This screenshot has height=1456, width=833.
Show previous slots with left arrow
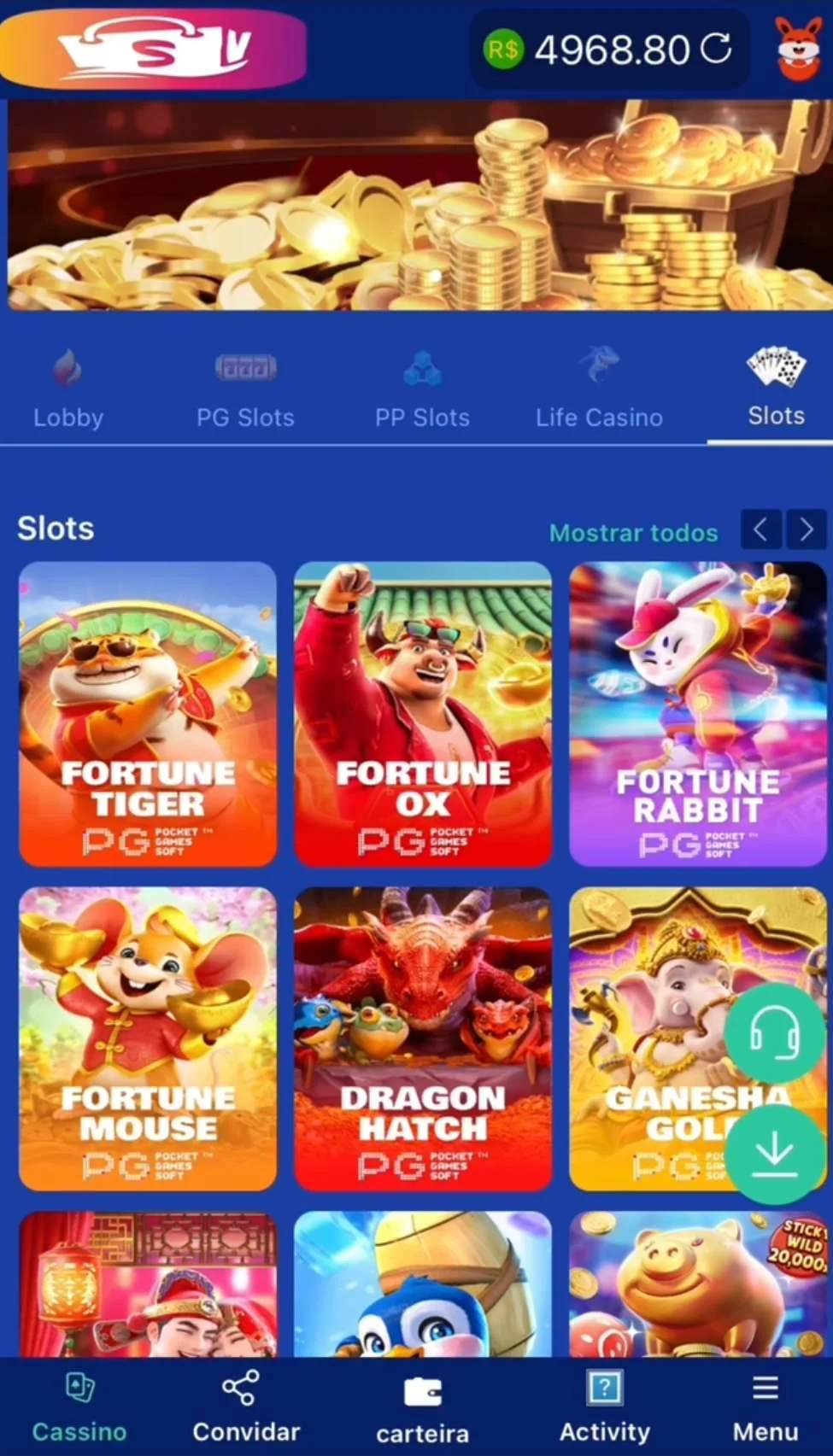(x=760, y=531)
